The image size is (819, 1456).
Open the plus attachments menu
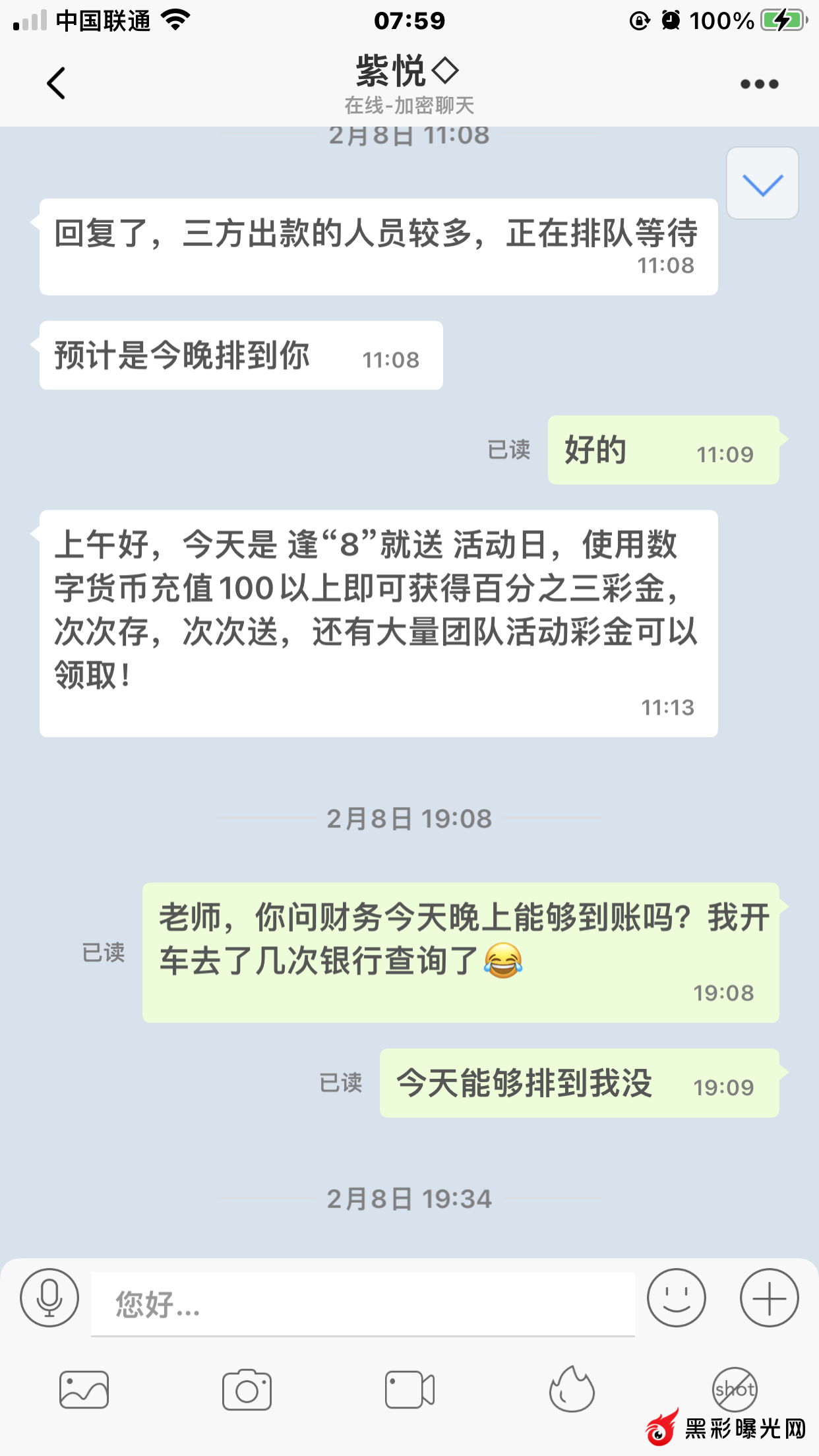[x=769, y=1297]
